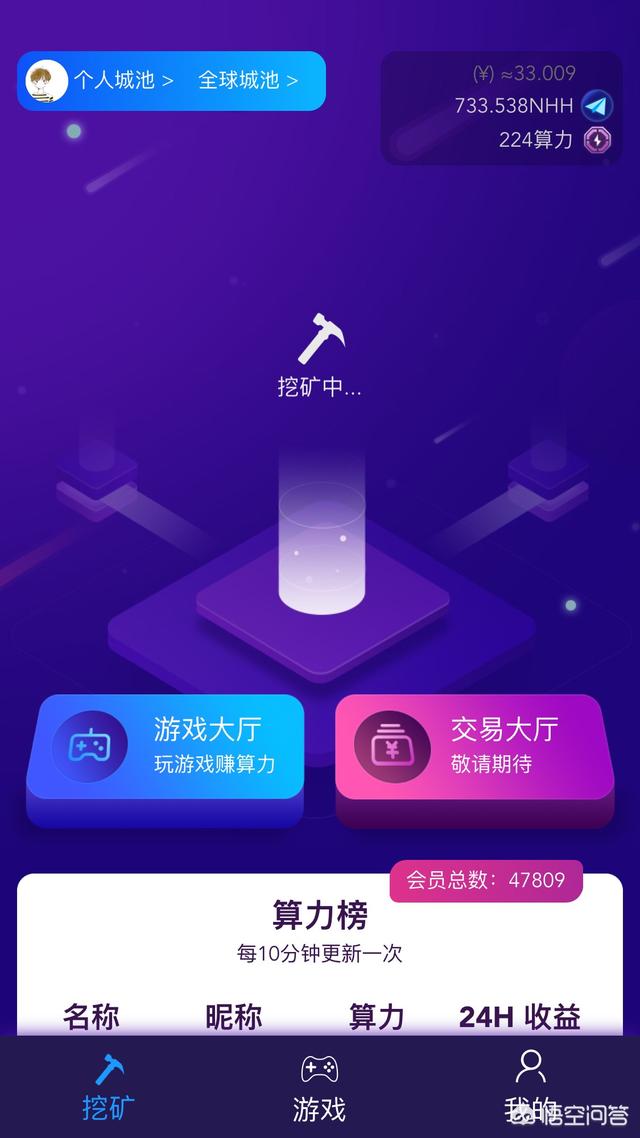Switch to the 挖矿 tab

(x=108, y=1087)
